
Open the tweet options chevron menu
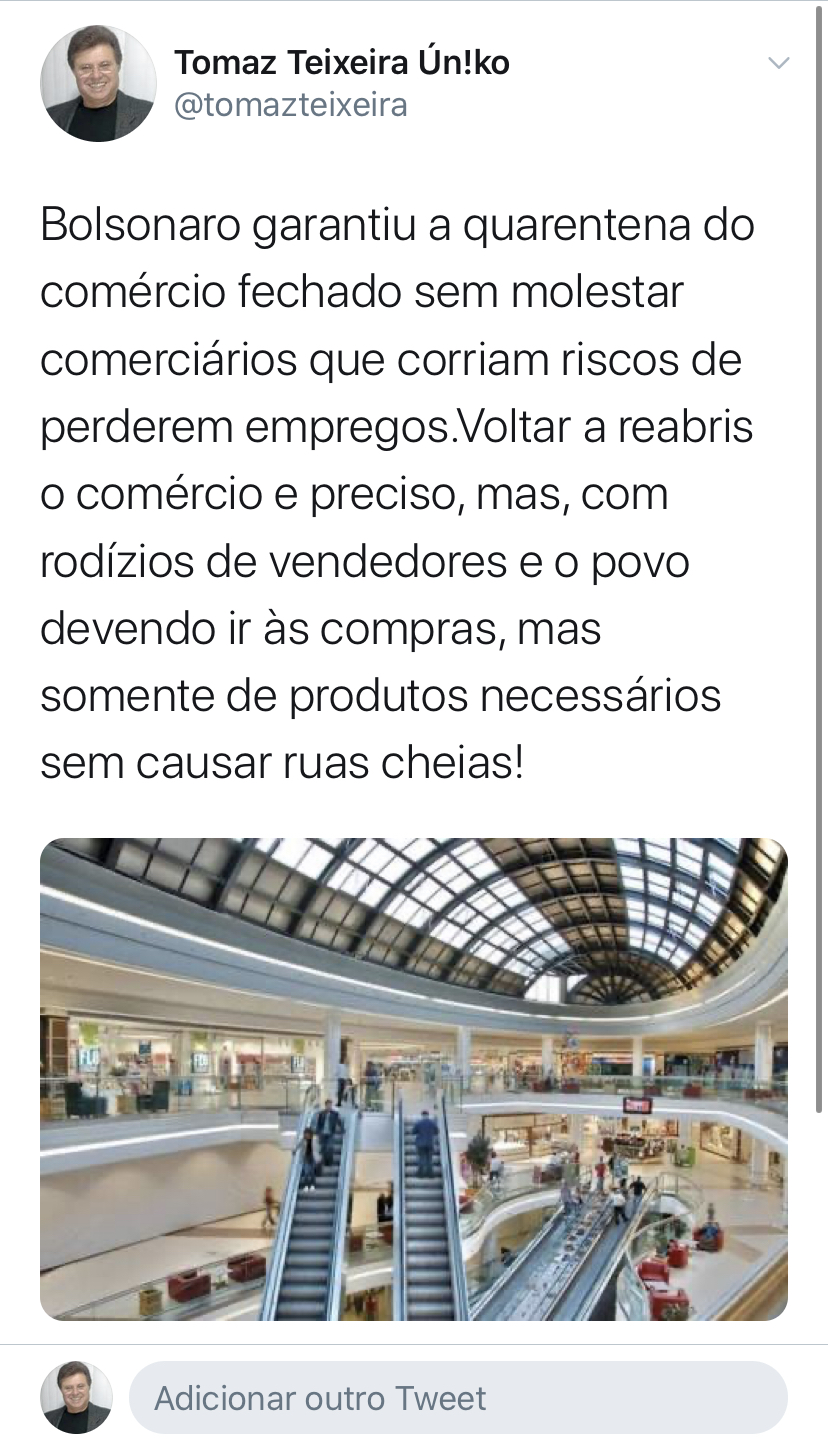778,64
